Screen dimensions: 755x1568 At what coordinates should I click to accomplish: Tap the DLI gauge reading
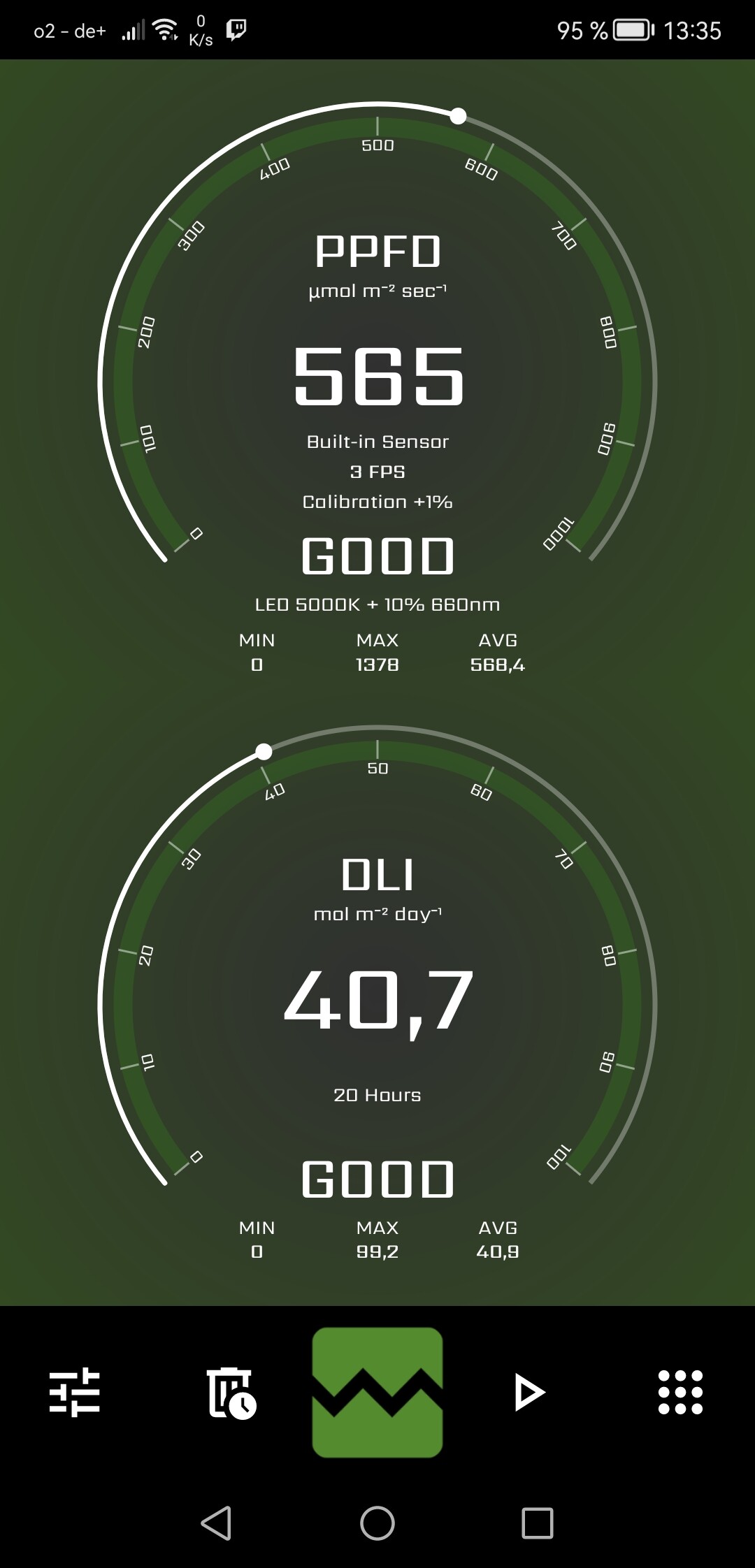coord(378,1001)
